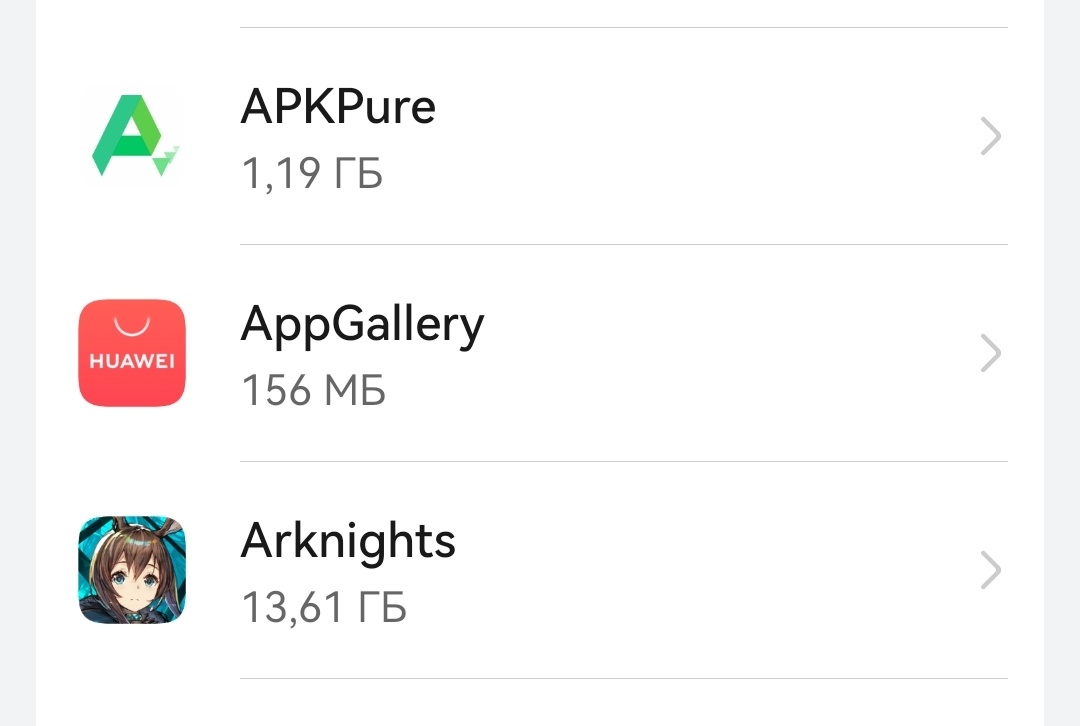This screenshot has height=726, width=1080.
Task: Open the APKPure app storage details
Action: coord(540,136)
